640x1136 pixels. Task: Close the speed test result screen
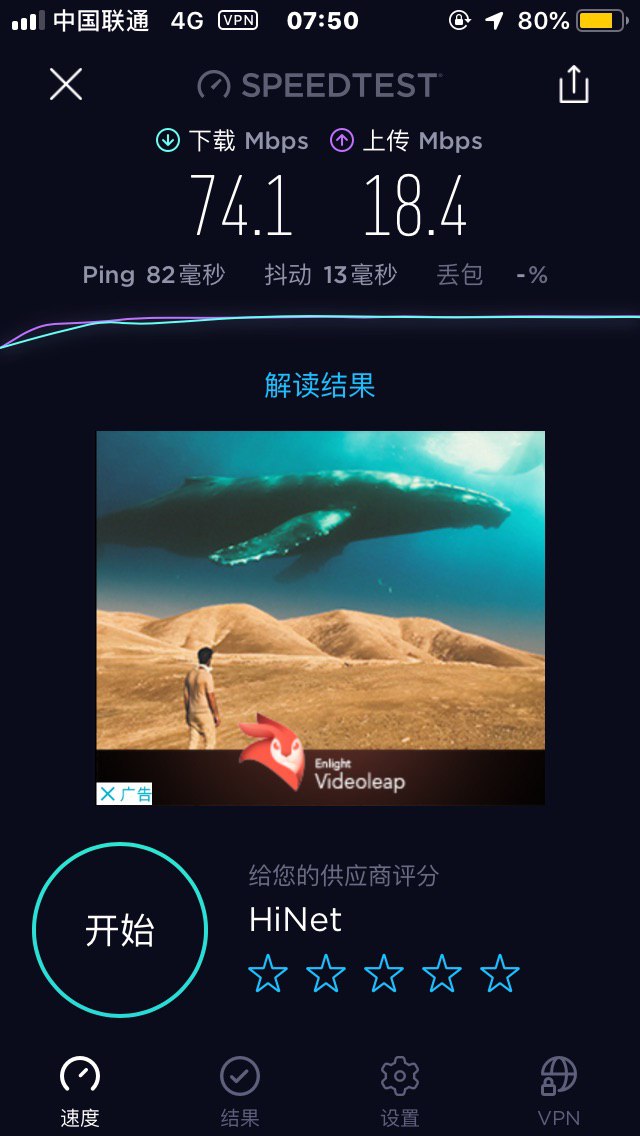point(66,85)
